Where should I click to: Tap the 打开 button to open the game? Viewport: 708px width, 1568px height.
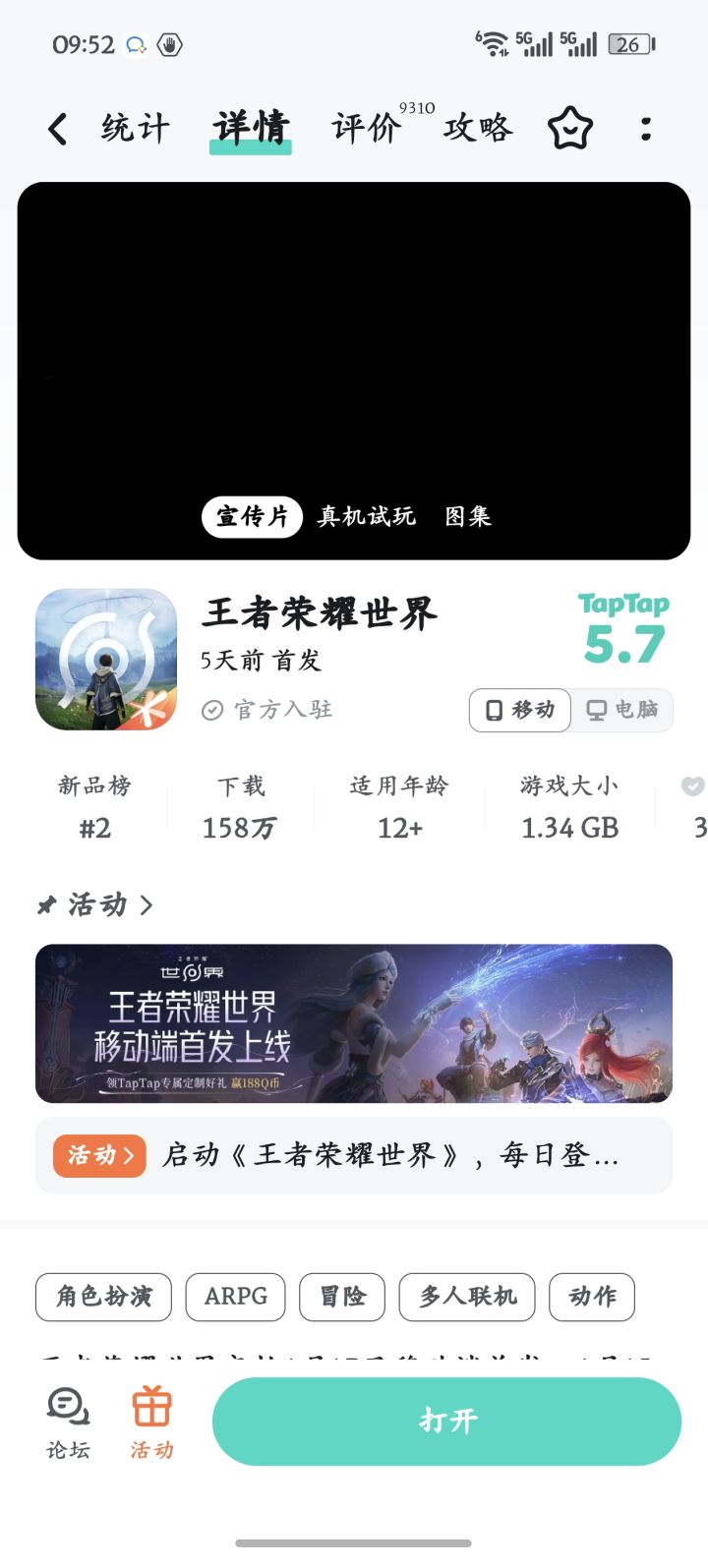(x=446, y=1421)
